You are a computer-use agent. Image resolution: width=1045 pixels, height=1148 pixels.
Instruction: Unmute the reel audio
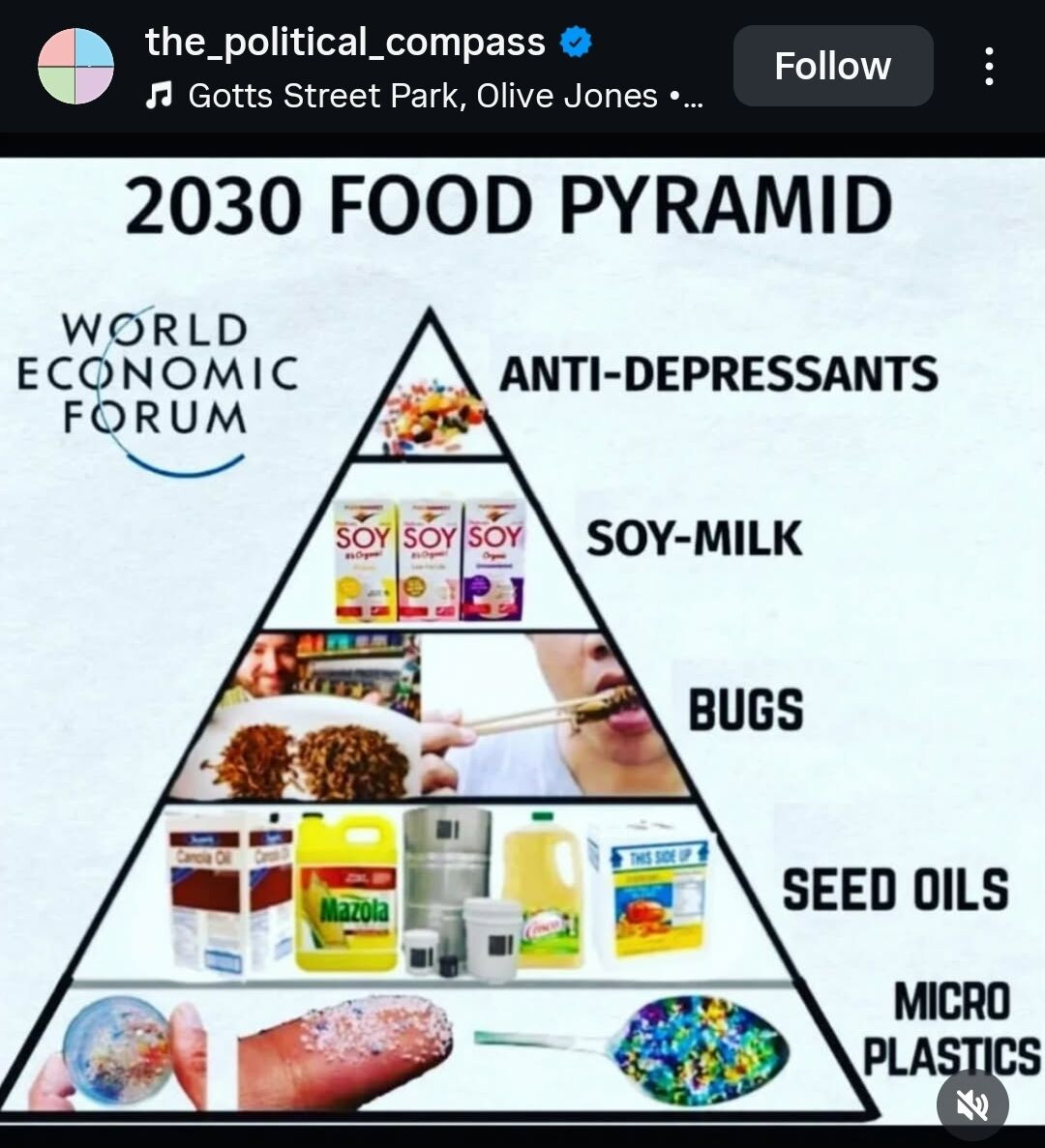[x=972, y=1104]
